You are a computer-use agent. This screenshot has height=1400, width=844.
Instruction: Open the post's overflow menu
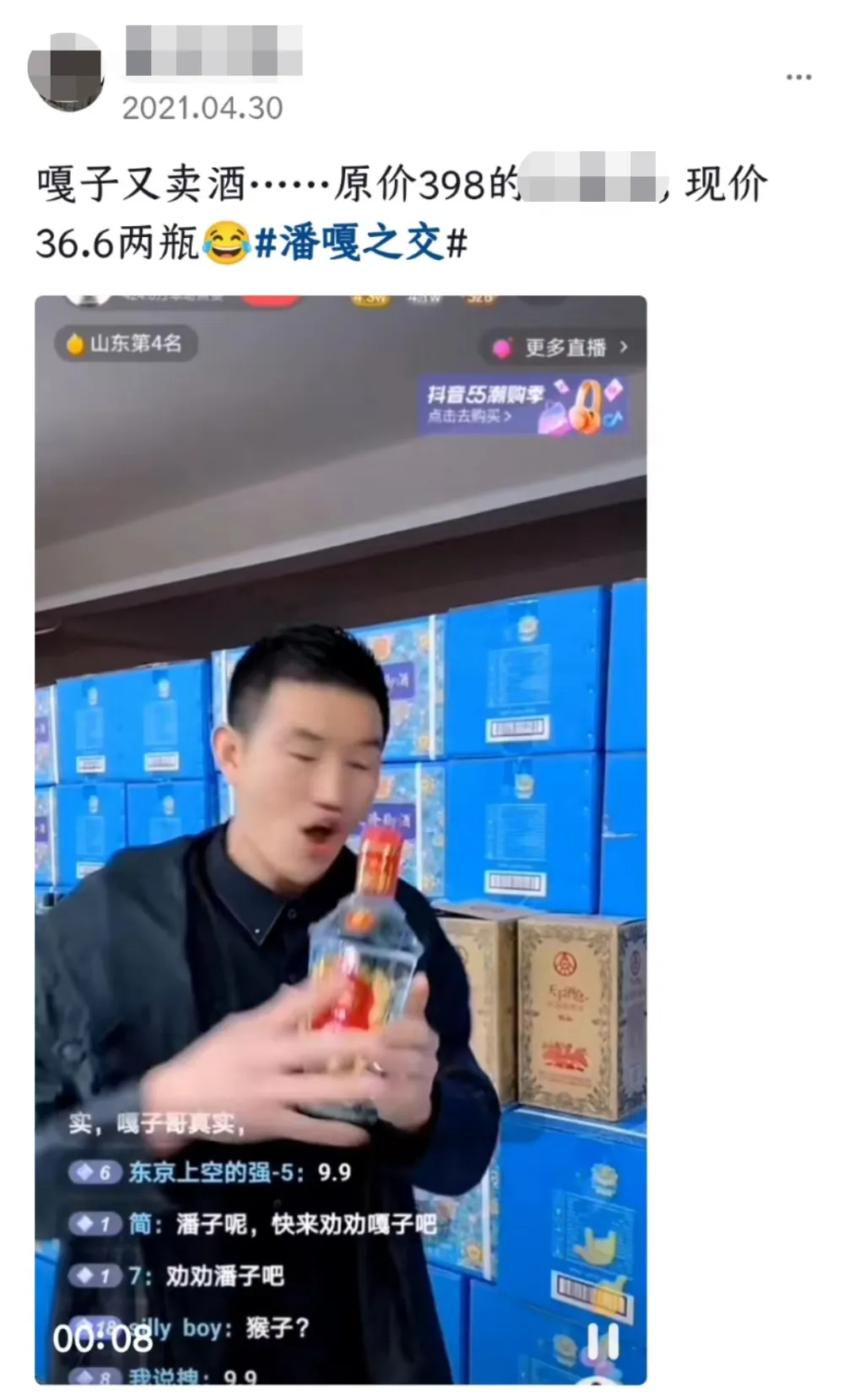click(798, 77)
